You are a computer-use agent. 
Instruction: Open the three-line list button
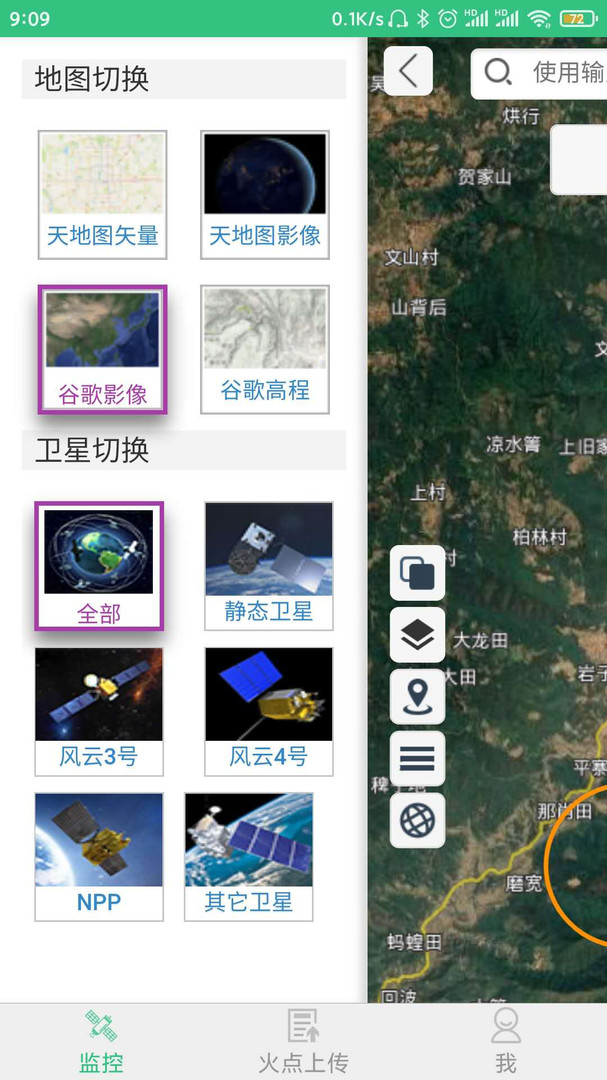418,759
